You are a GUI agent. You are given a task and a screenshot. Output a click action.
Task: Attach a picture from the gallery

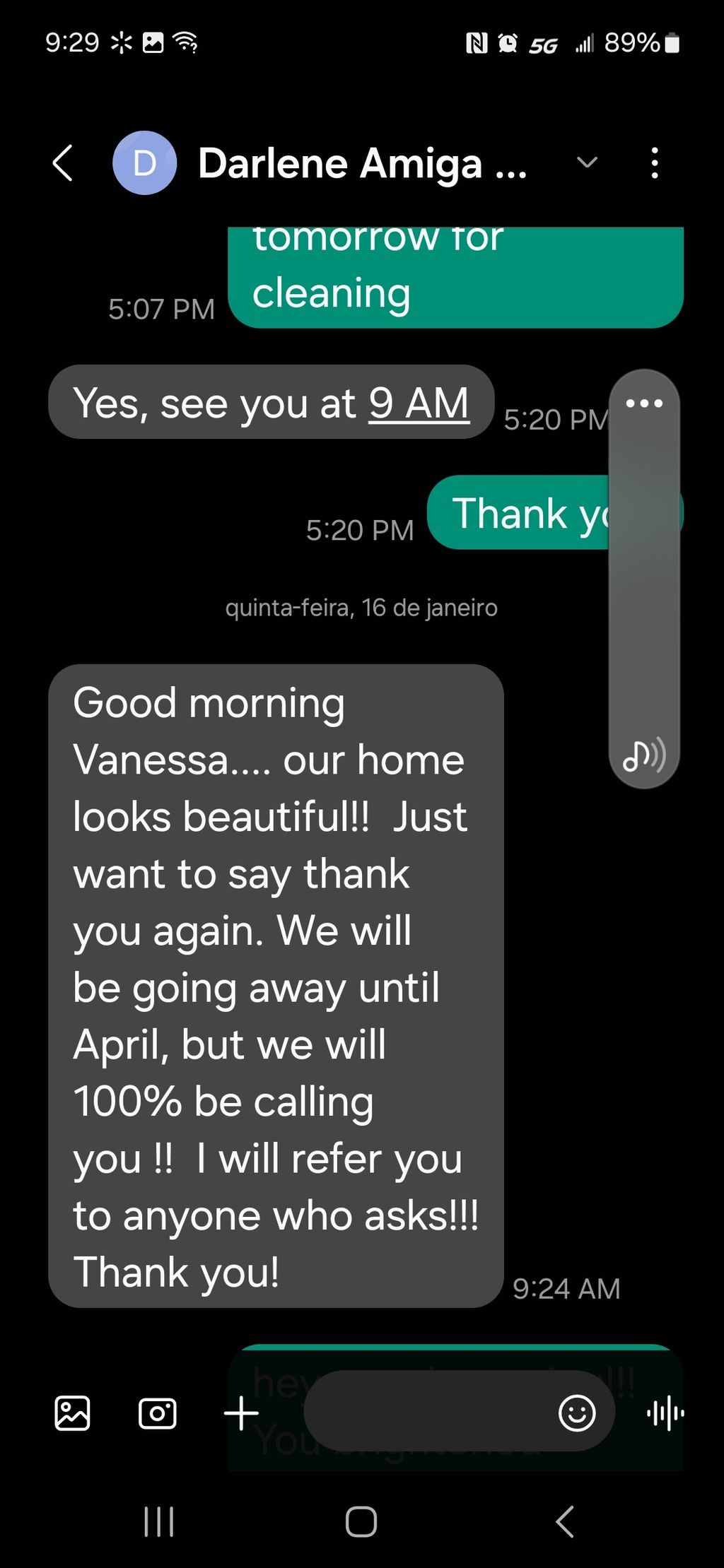(72, 1413)
